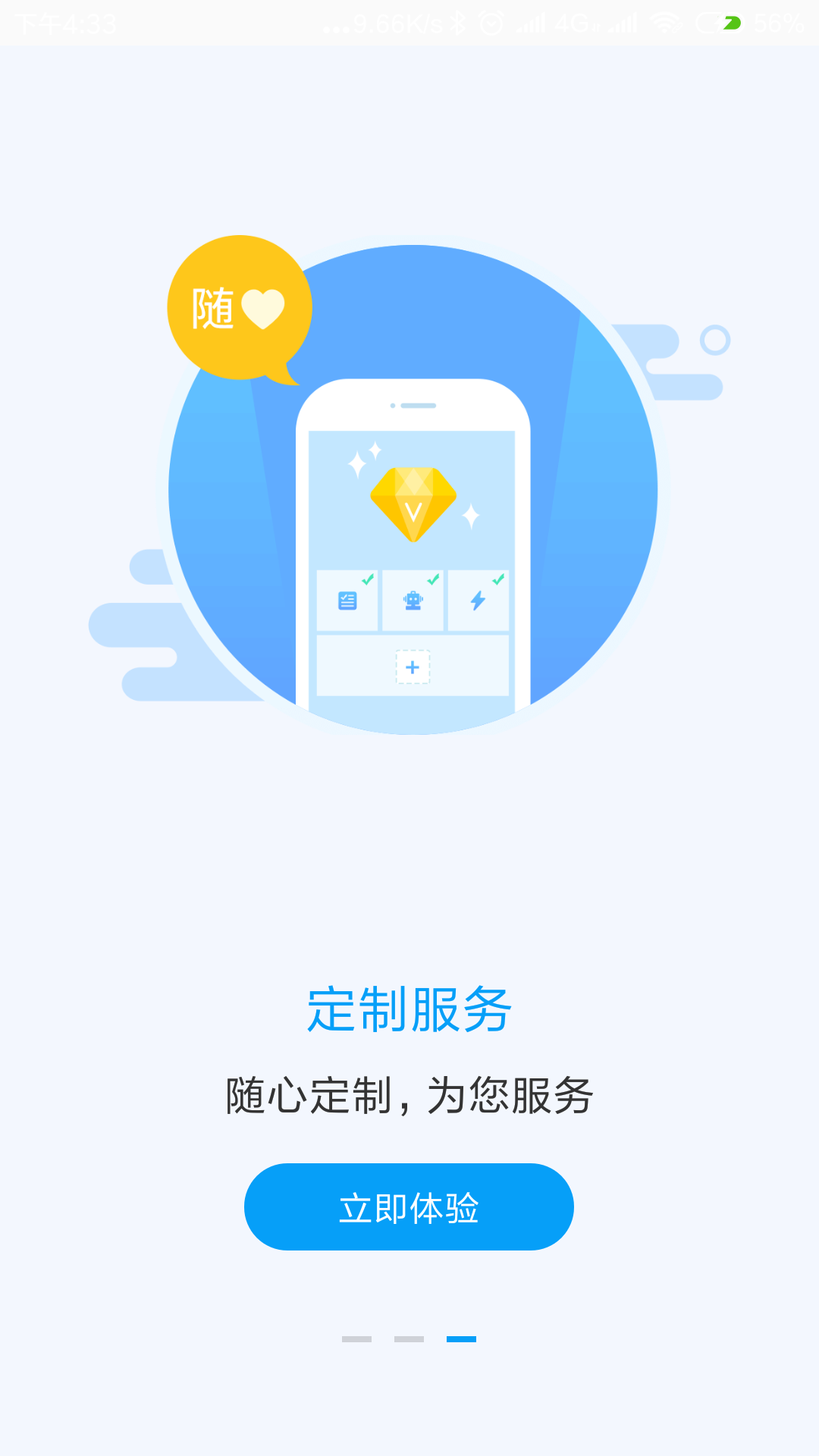Tap the Bluetooth icon in the status bar
Viewport: 819px width, 1456px height.
coord(458,23)
